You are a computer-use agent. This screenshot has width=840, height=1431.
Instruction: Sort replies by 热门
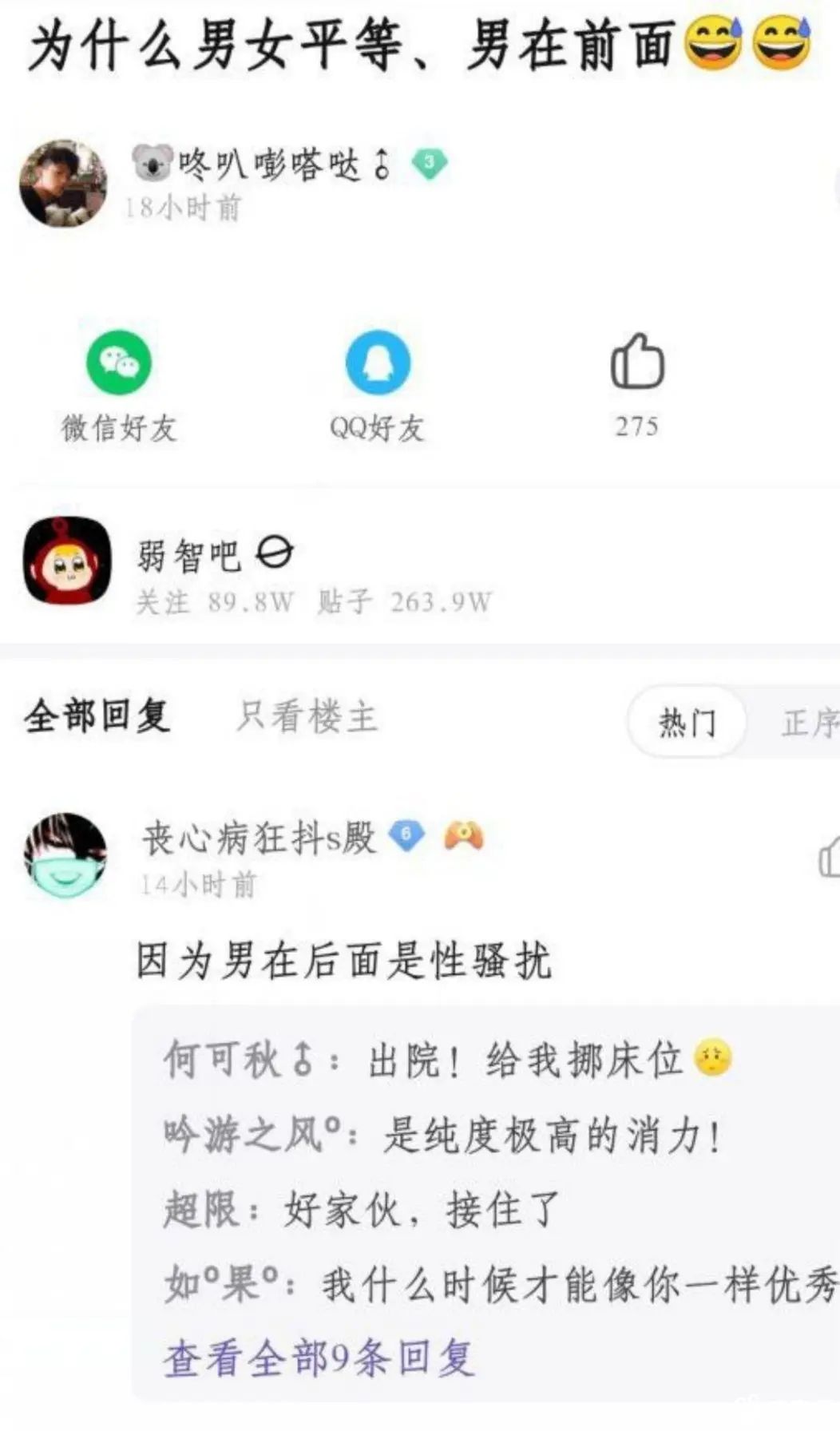(x=687, y=723)
